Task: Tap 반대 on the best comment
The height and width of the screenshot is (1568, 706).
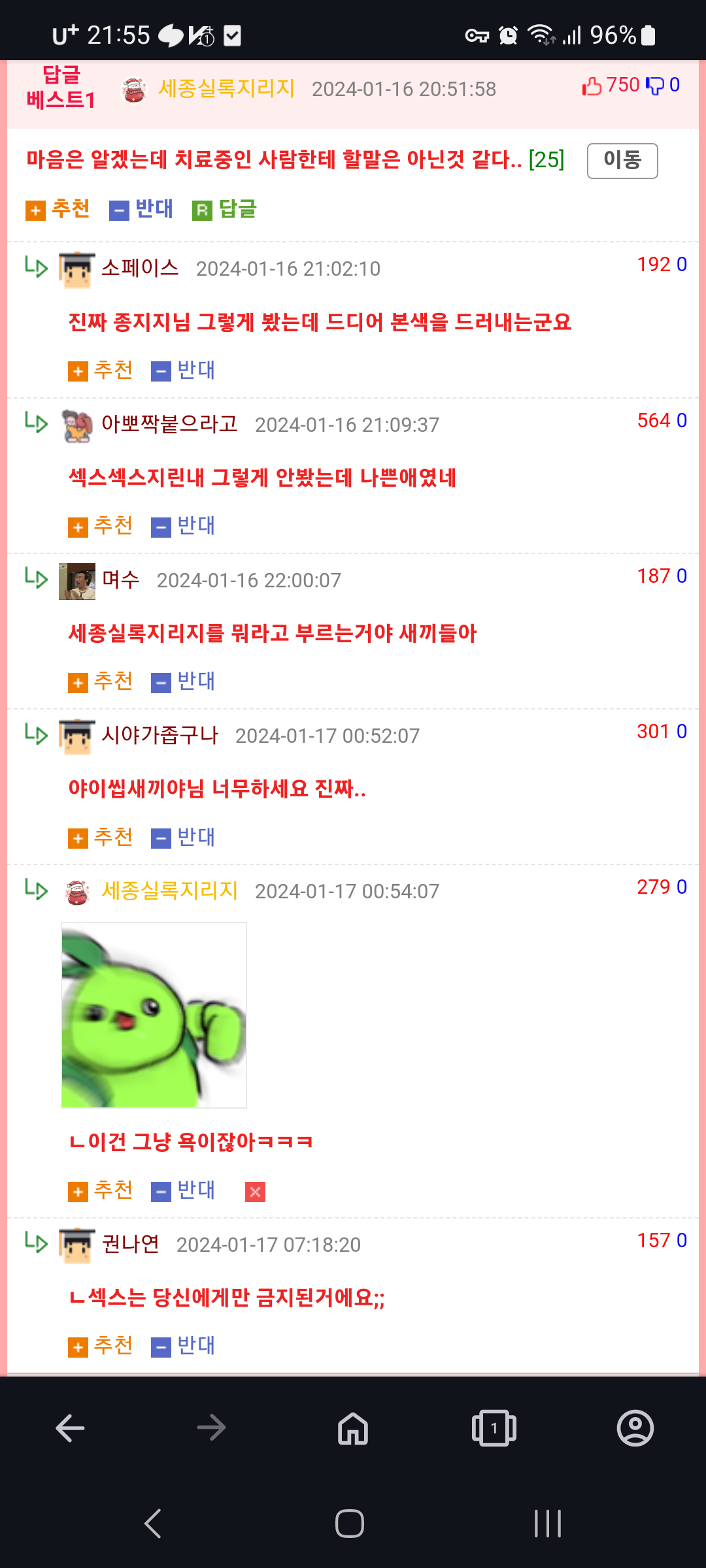Action: 141,210
